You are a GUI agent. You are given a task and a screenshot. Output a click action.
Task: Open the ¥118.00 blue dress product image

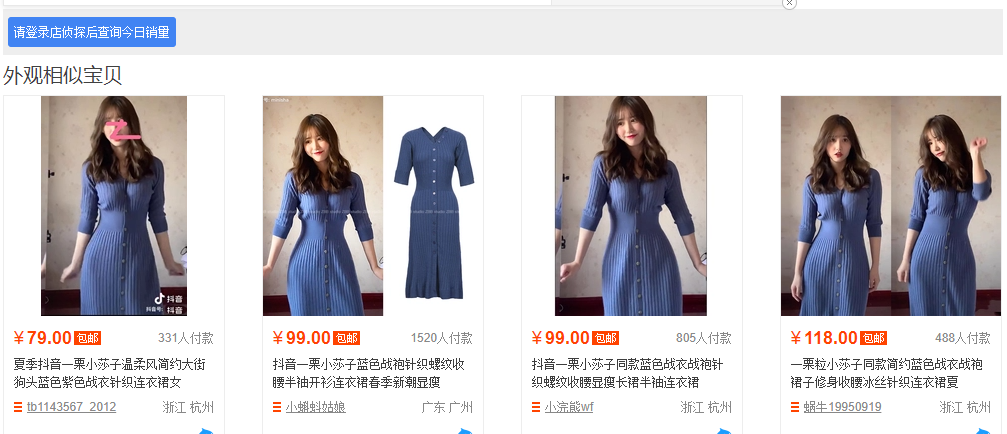[x=890, y=206]
